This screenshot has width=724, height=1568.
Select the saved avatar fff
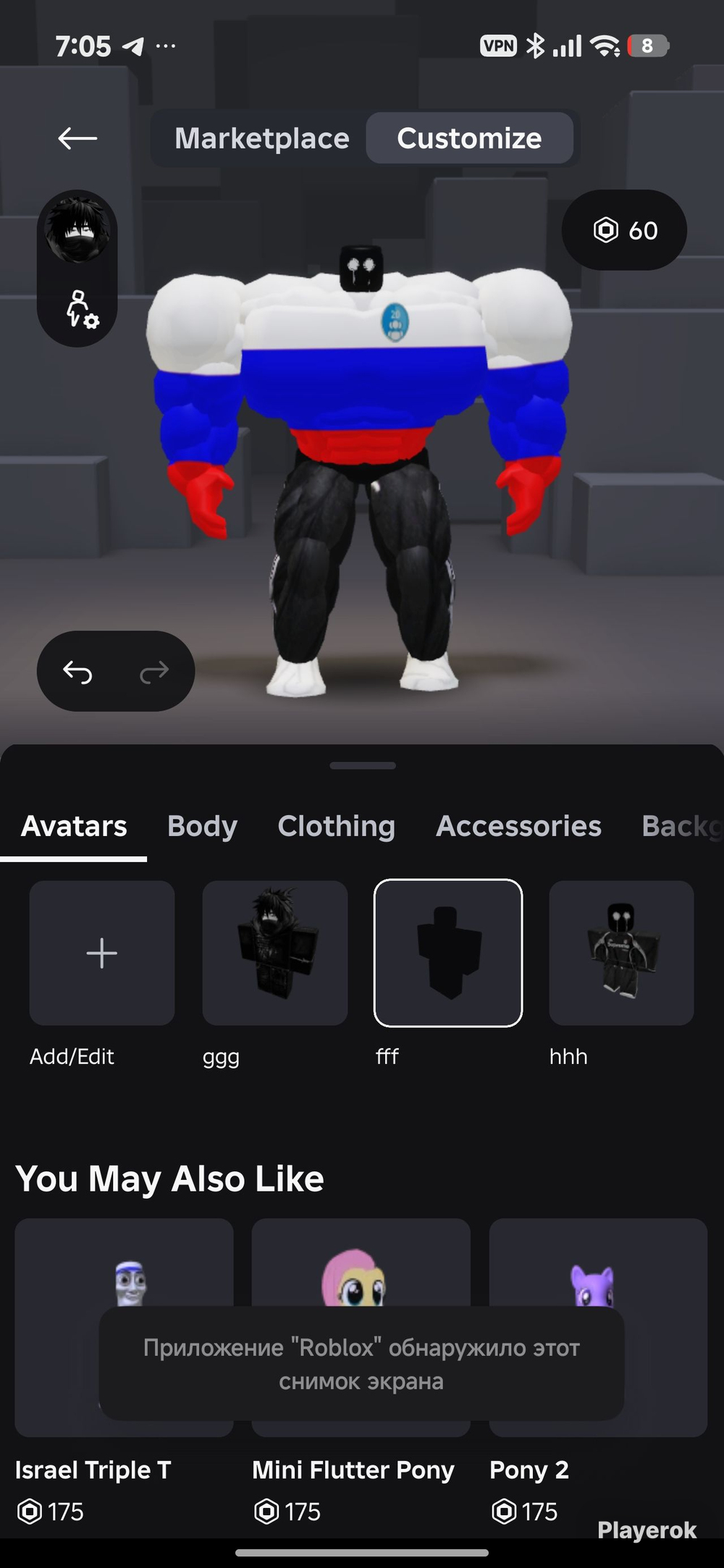448,953
